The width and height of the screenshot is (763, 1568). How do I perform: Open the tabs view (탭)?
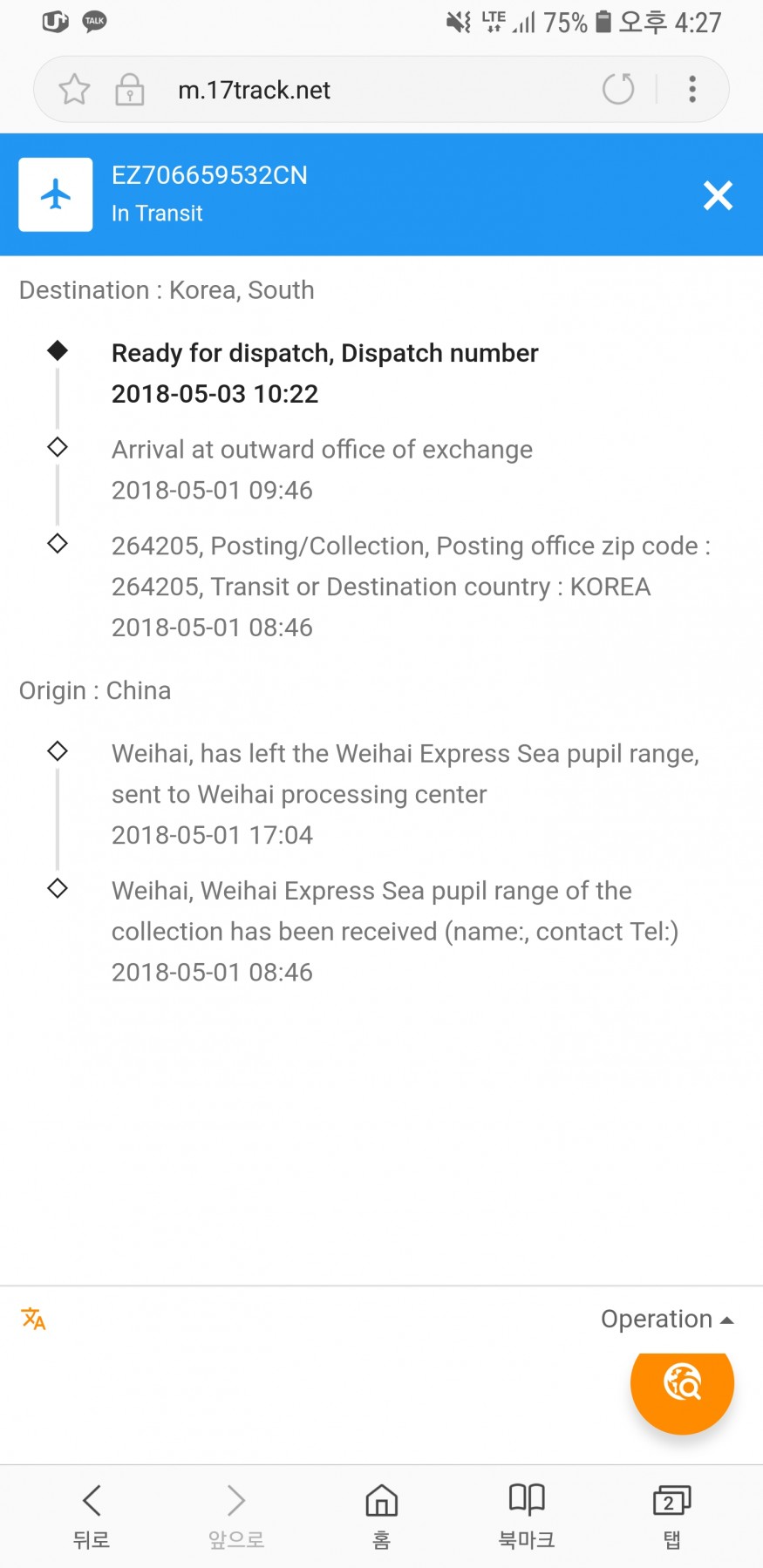pyautogui.click(x=671, y=1516)
